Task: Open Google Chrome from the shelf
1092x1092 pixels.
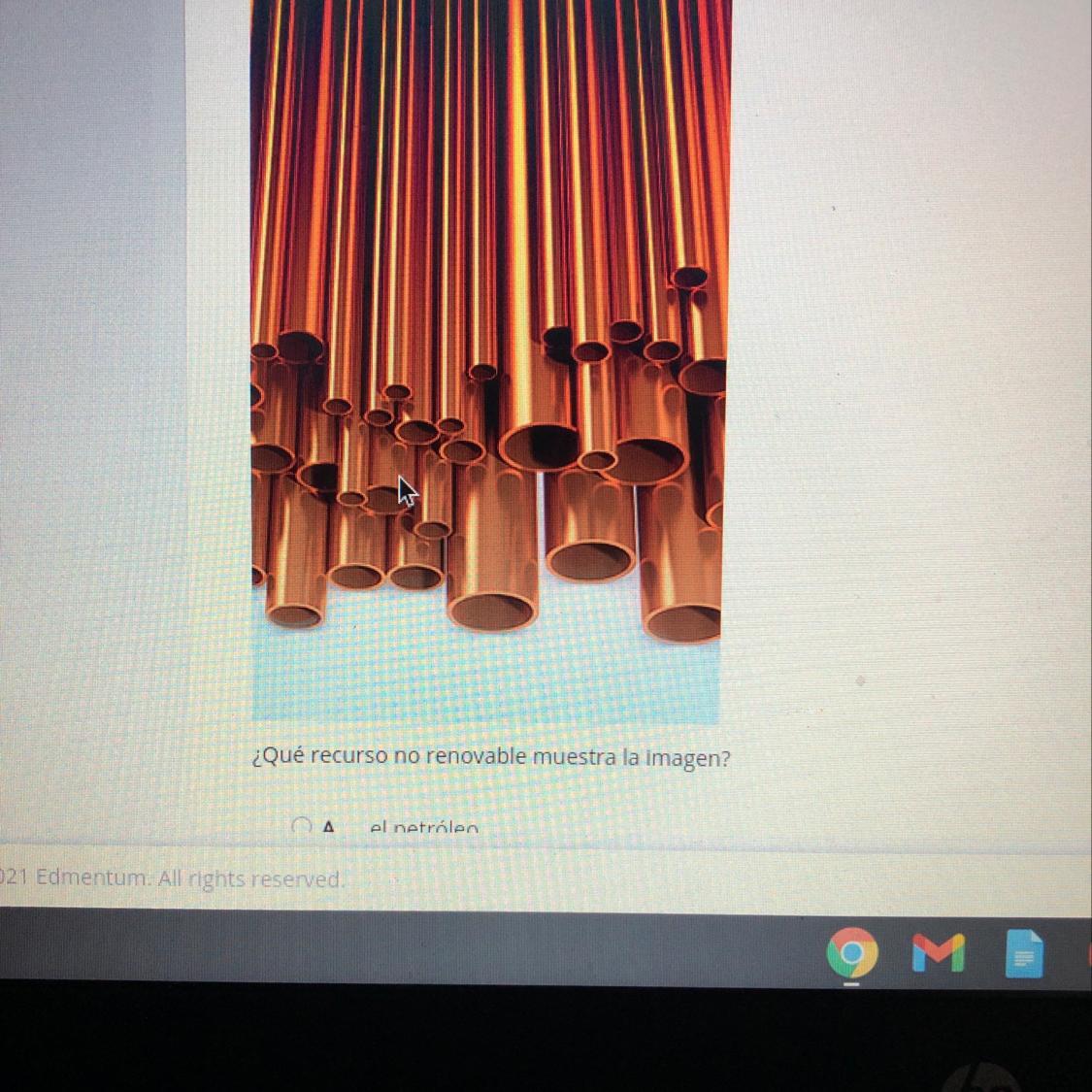Action: [852, 952]
